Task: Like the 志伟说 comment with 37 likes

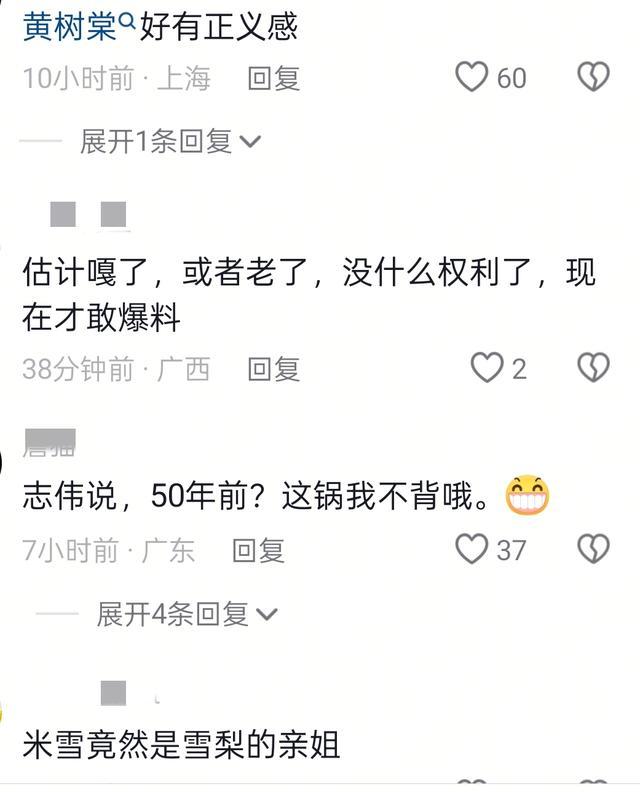Action: (x=472, y=548)
